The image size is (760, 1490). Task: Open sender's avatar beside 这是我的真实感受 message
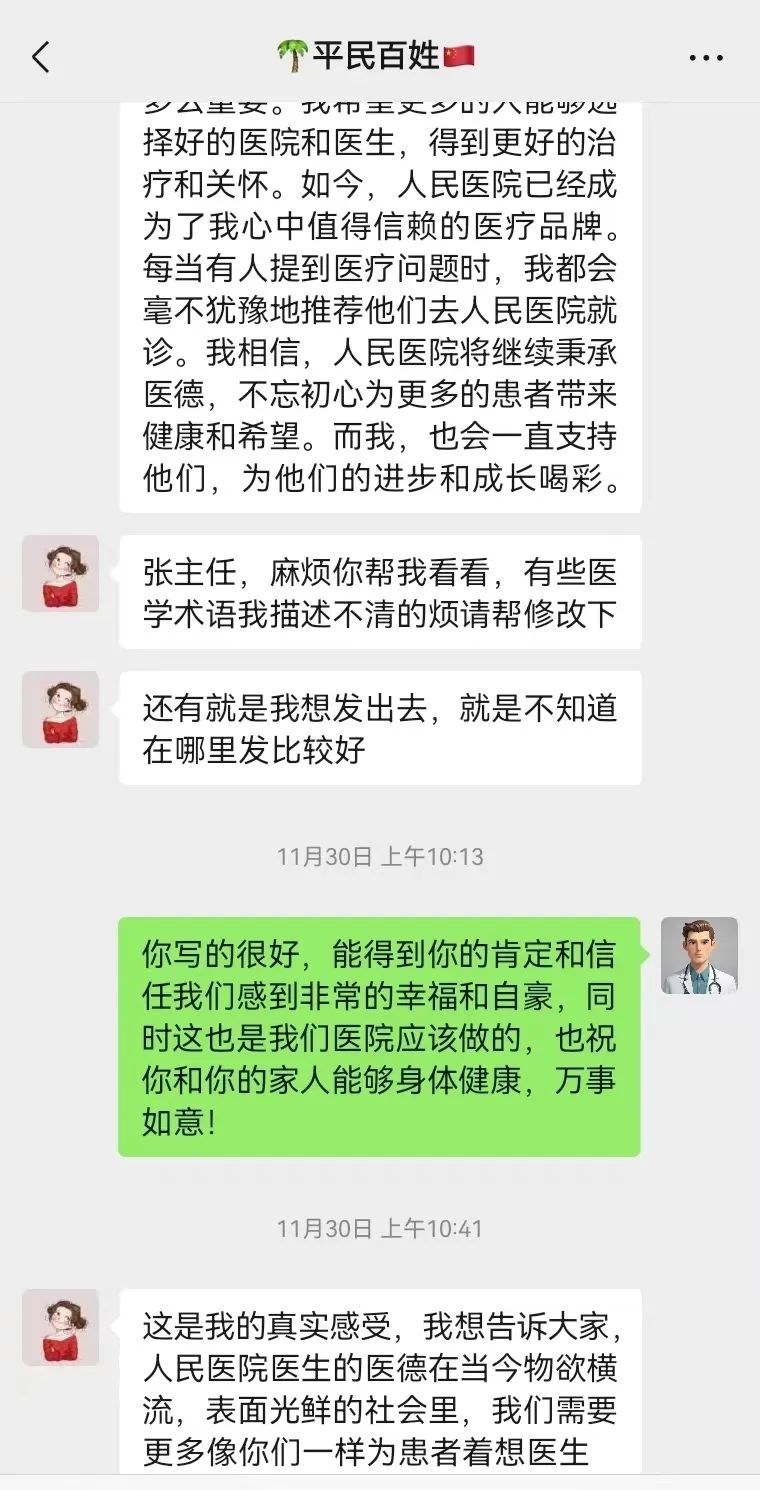click(61, 1327)
